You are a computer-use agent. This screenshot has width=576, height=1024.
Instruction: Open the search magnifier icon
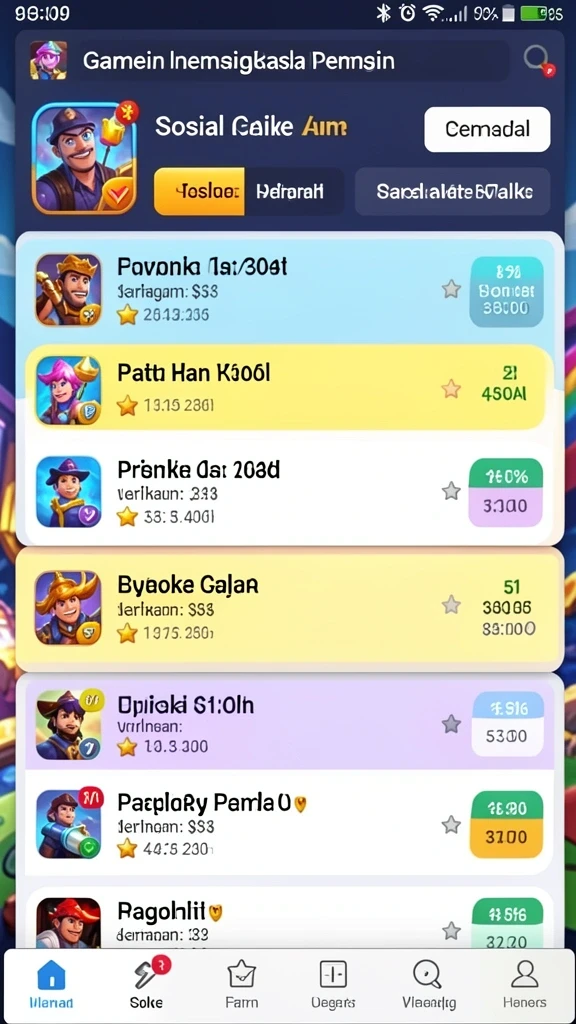pos(538,61)
